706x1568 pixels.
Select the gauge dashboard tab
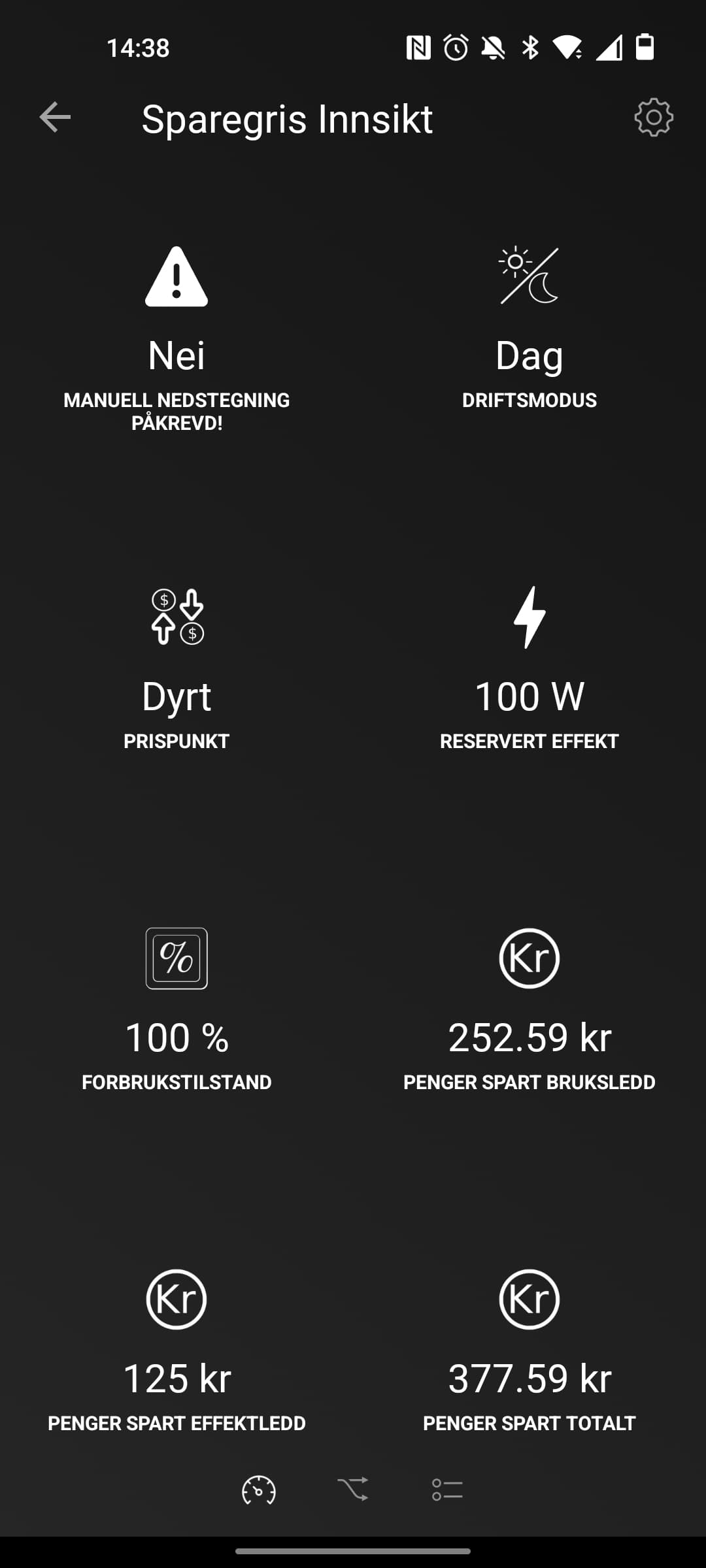259,1490
